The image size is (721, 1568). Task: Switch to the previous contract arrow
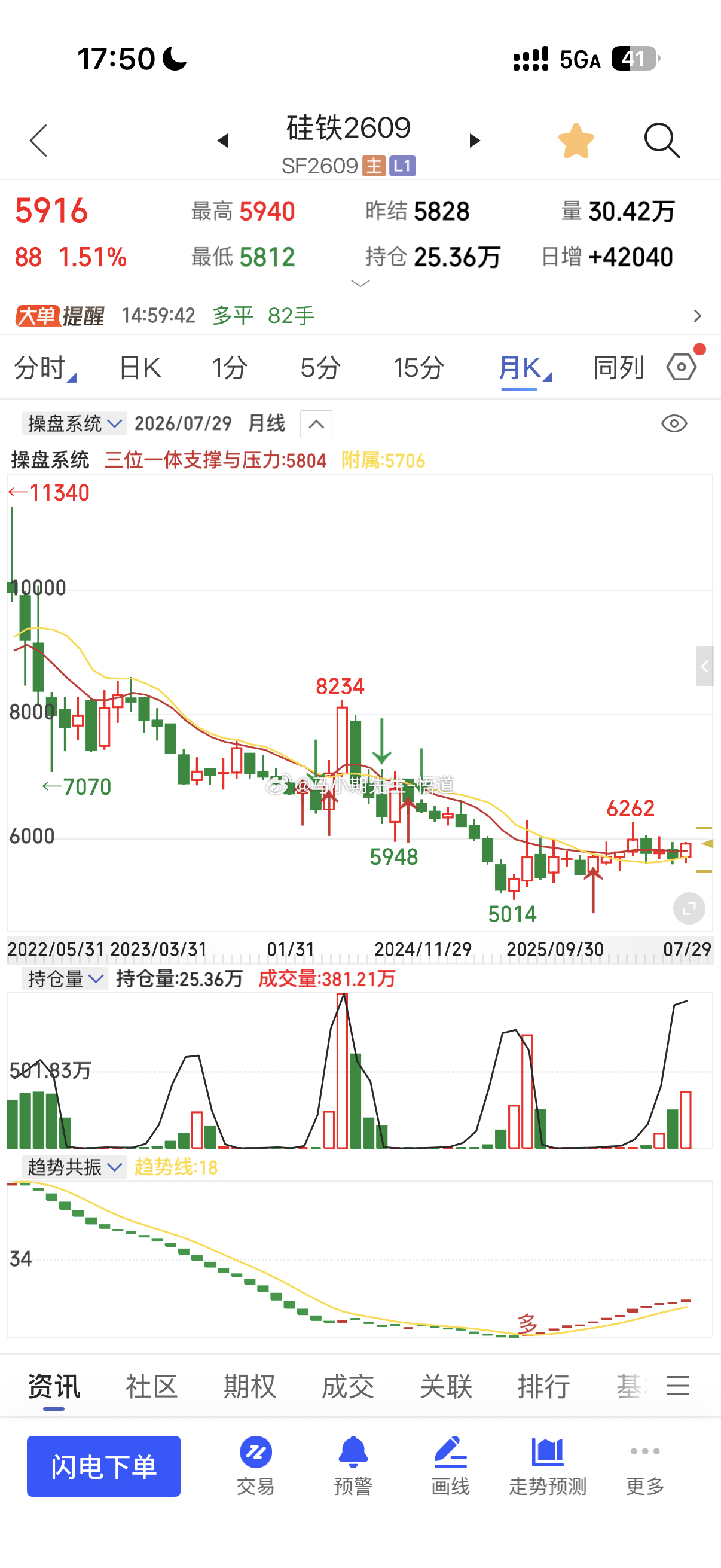(222, 141)
